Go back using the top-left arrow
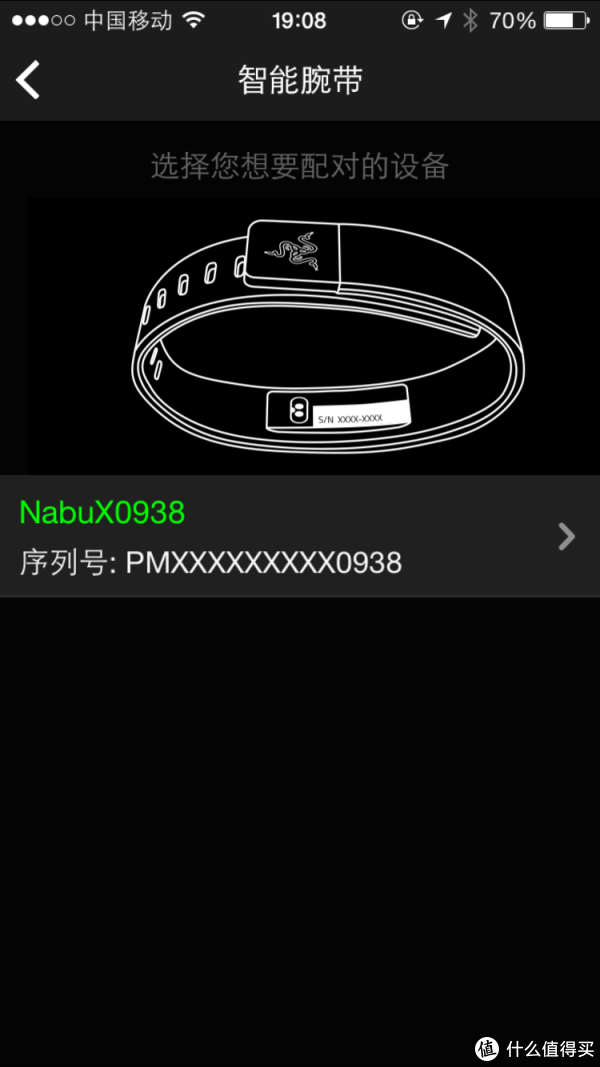 click(28, 80)
